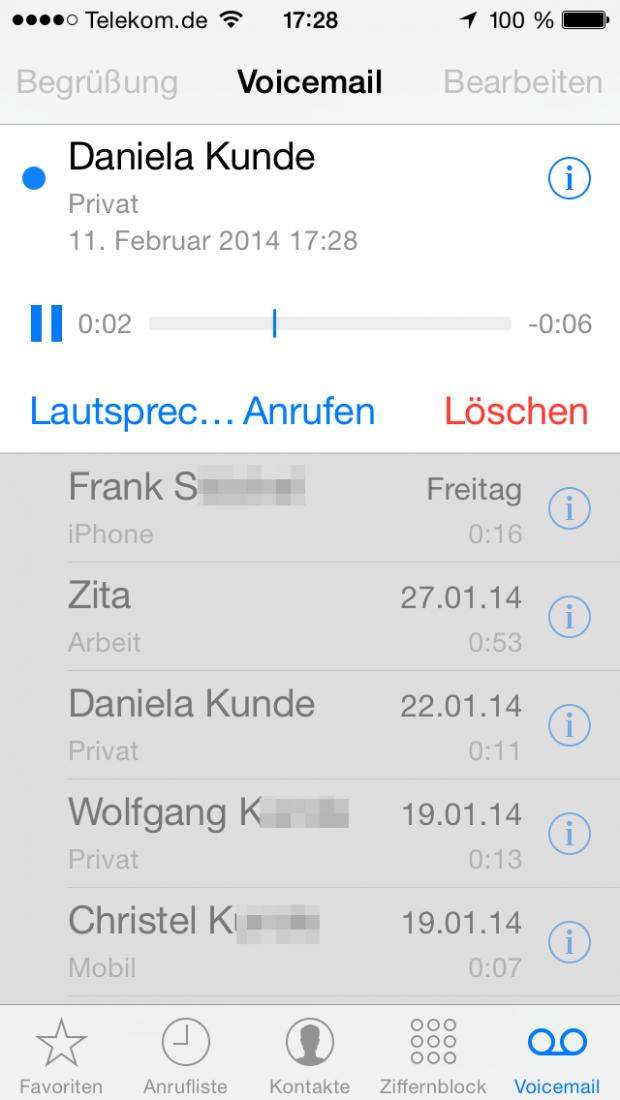
Task: Select Zita's voicemail from 27.01.14
Action: coord(290,616)
